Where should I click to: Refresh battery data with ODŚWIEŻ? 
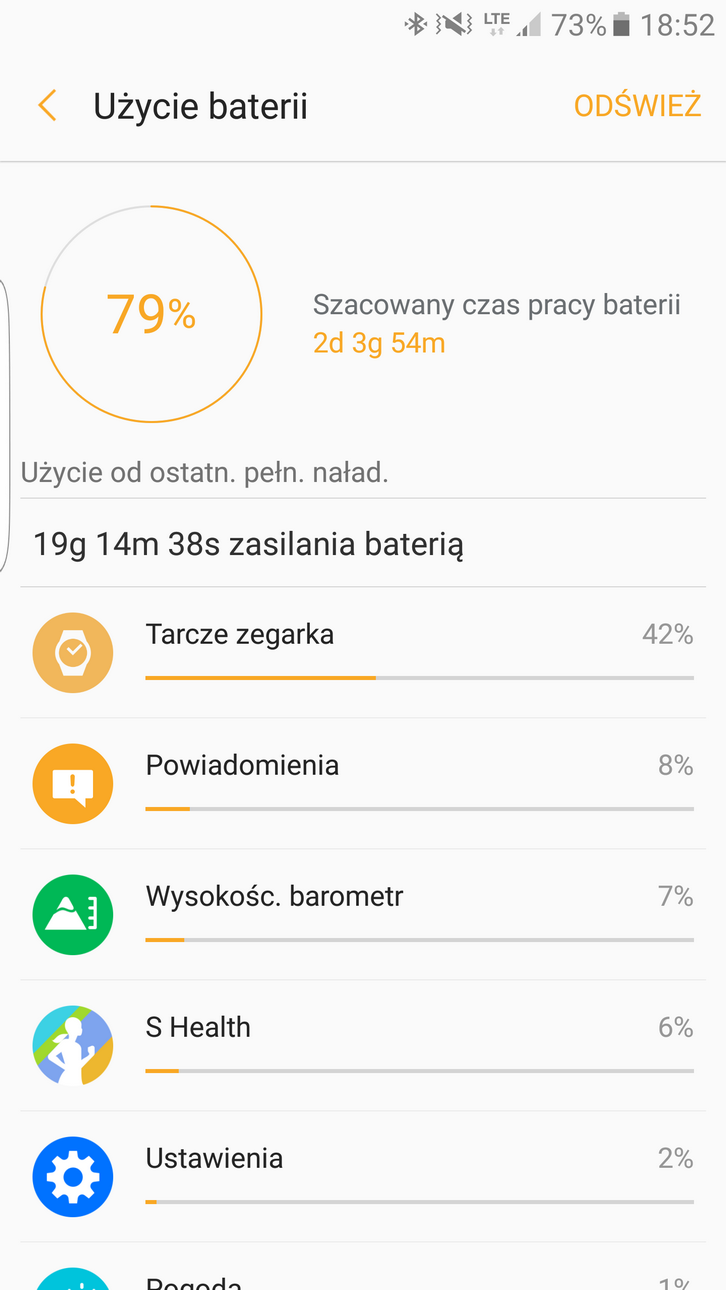pos(637,106)
